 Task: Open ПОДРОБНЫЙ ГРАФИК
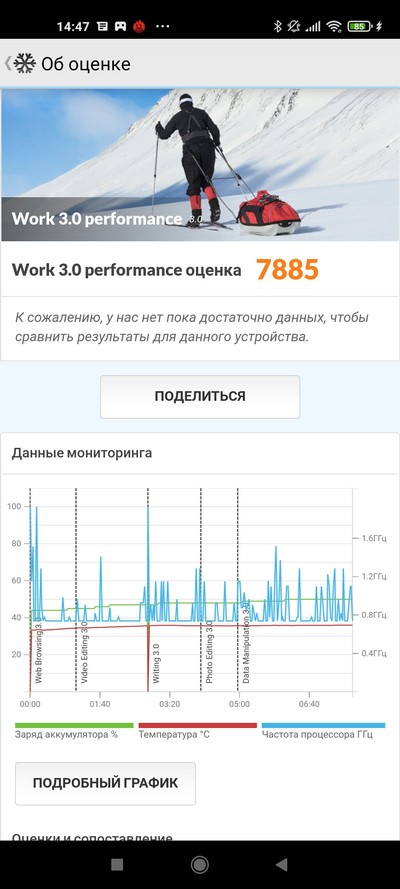tap(105, 783)
